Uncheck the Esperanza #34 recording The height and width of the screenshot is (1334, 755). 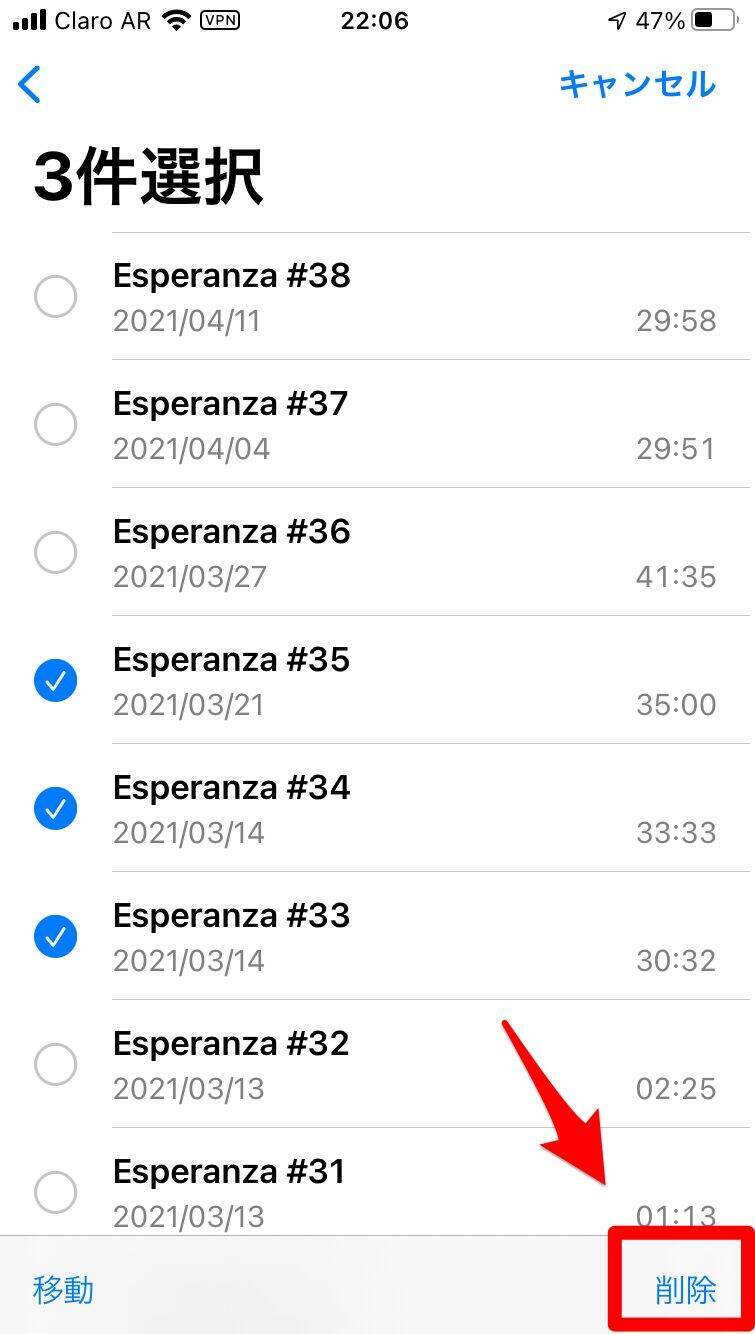(x=55, y=809)
